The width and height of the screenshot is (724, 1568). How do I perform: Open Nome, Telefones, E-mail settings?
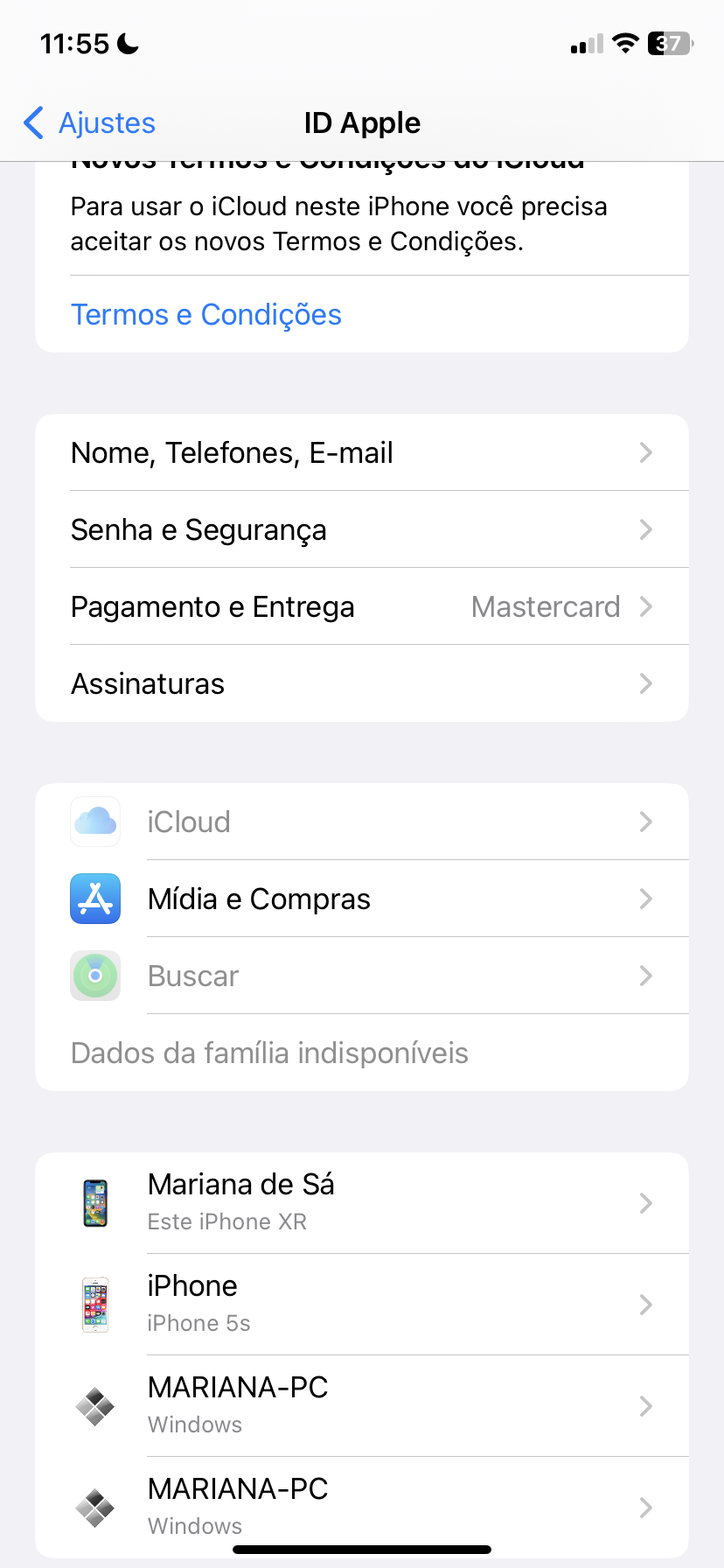361,453
